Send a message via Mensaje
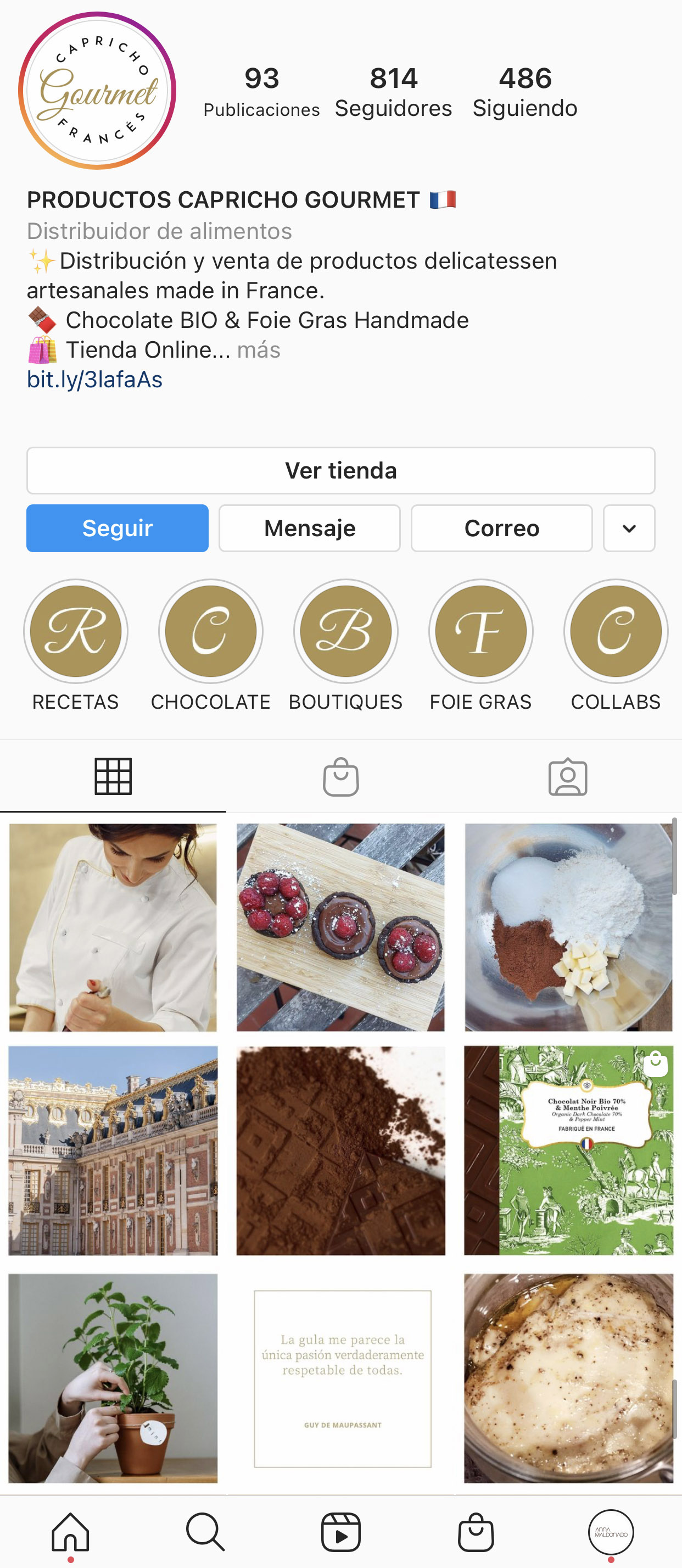682x1568 pixels. pyautogui.click(x=309, y=528)
